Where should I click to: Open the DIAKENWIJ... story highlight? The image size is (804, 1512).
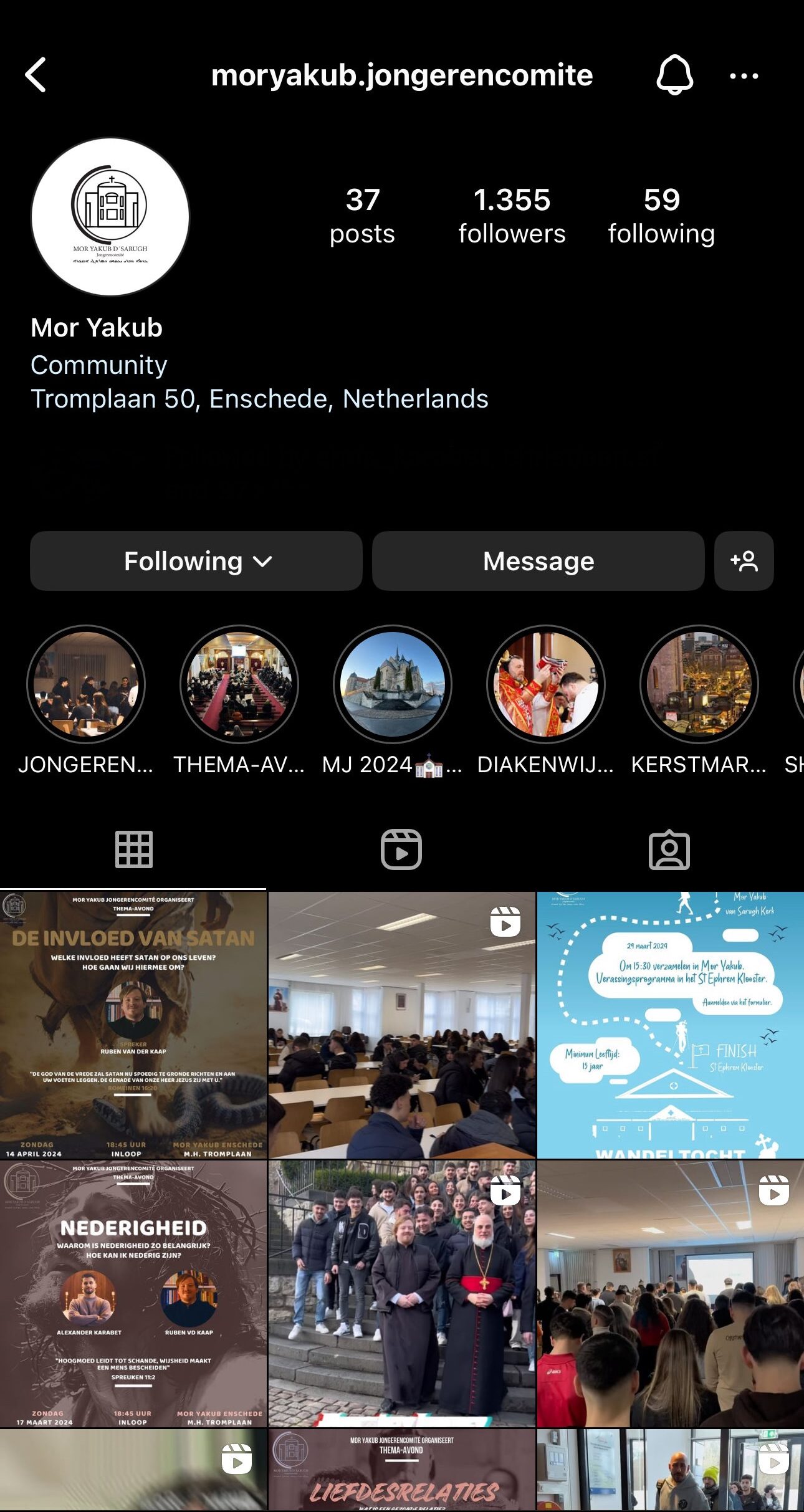(x=546, y=684)
